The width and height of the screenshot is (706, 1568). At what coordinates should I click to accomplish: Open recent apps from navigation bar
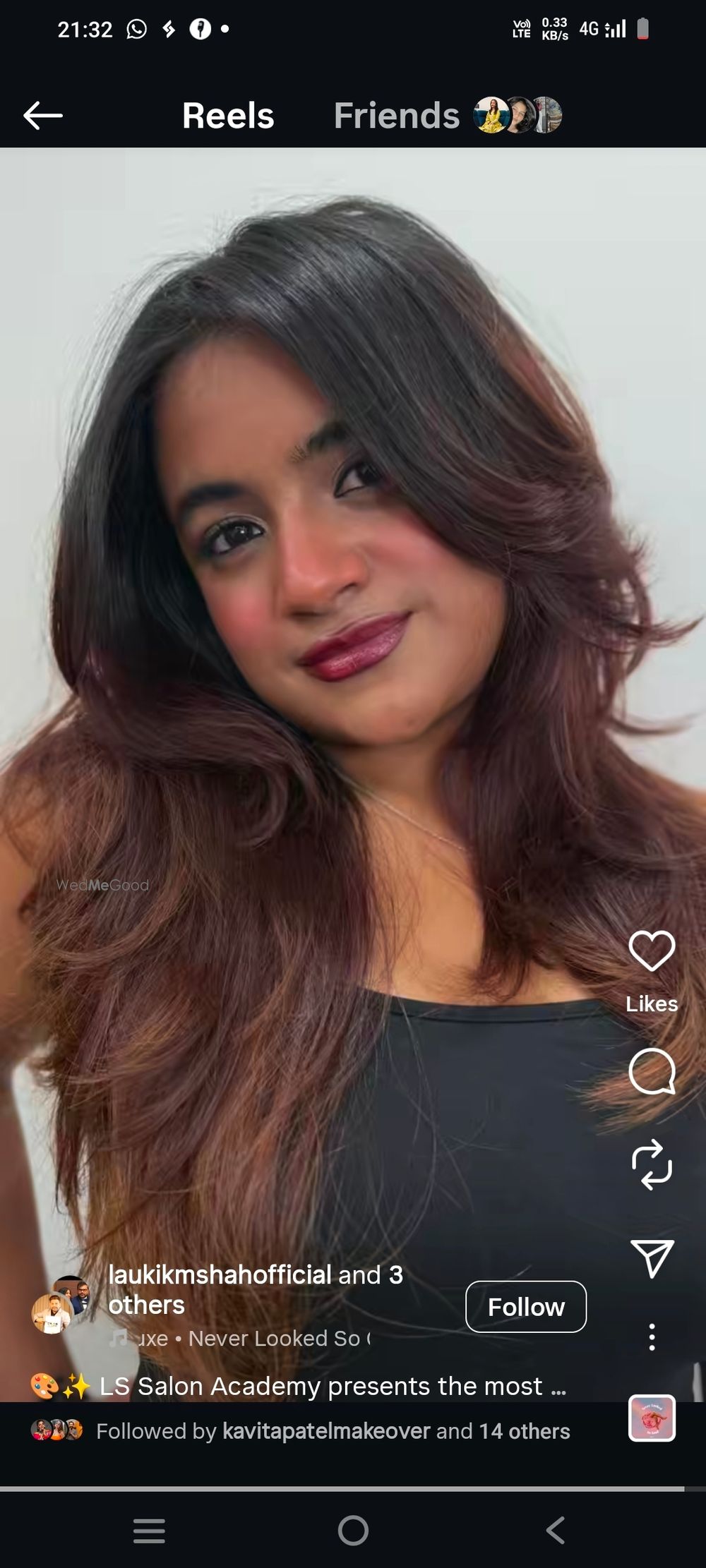tap(149, 1531)
